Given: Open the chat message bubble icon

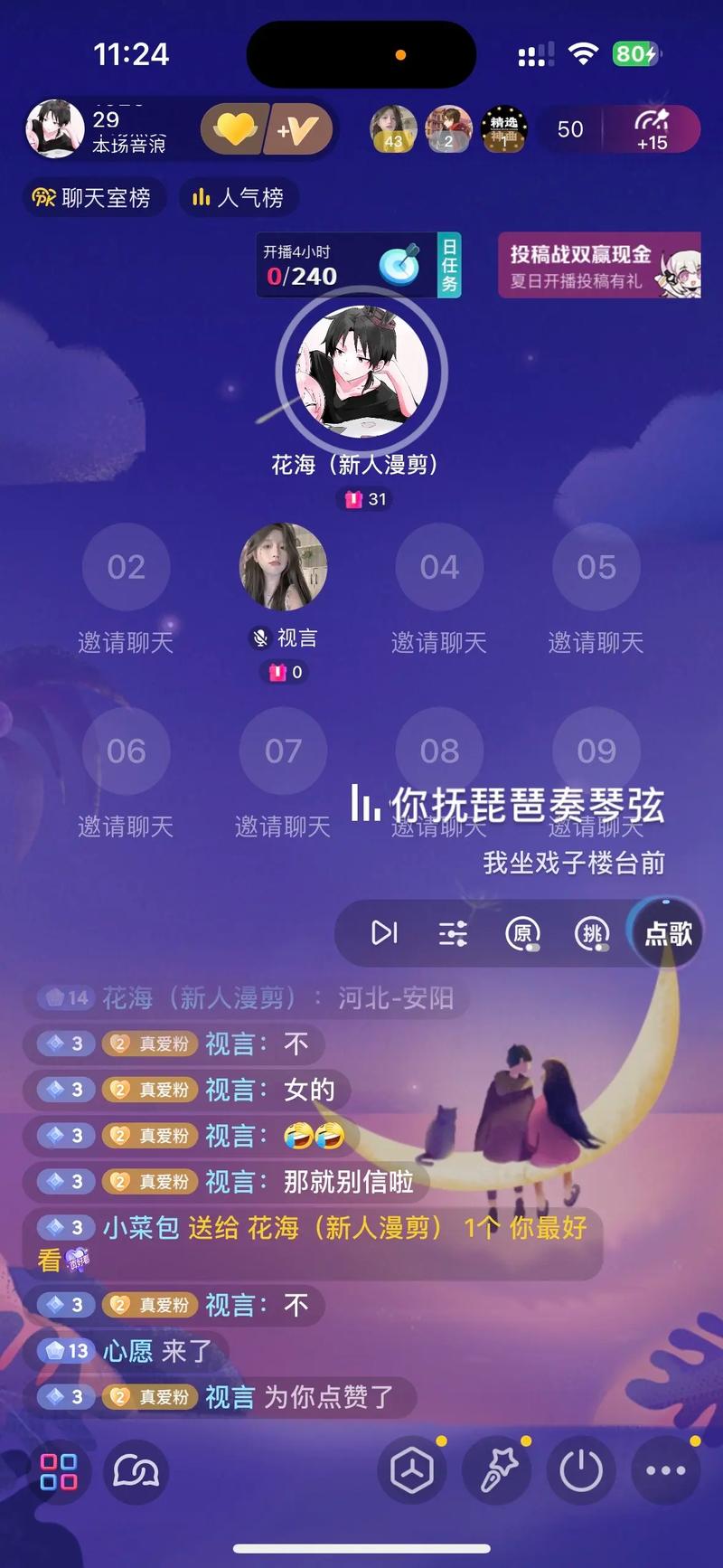Looking at the screenshot, I should pyautogui.click(x=136, y=1472).
